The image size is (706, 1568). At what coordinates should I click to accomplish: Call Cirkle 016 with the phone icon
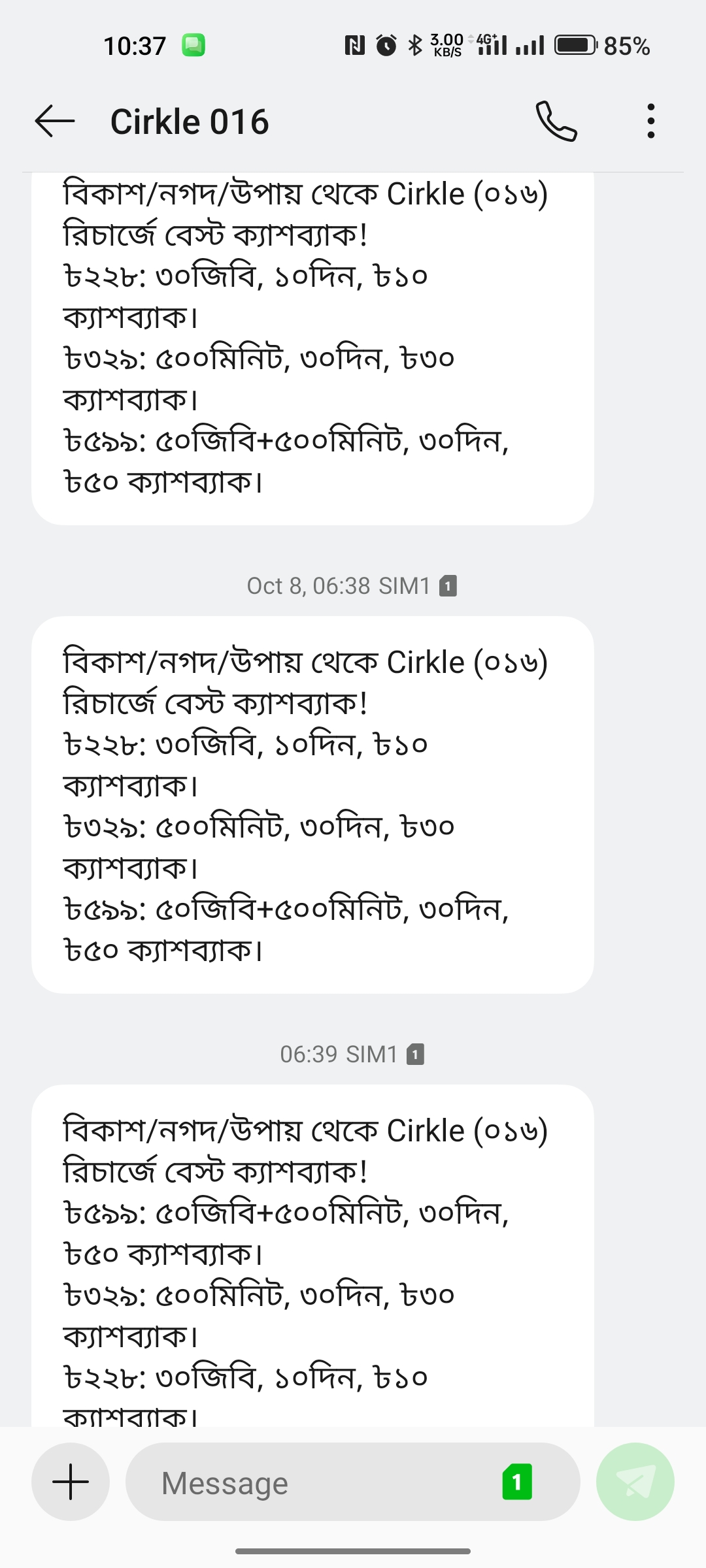556,121
